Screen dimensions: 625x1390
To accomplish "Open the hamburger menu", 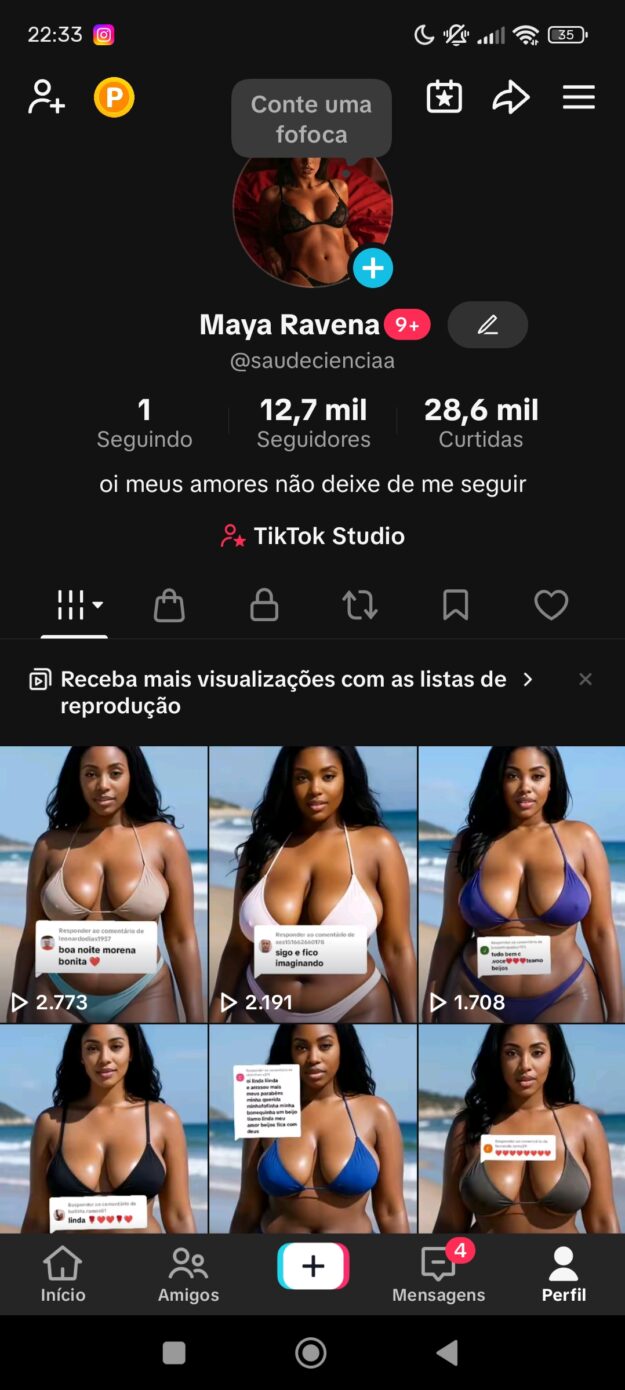I will coord(578,97).
